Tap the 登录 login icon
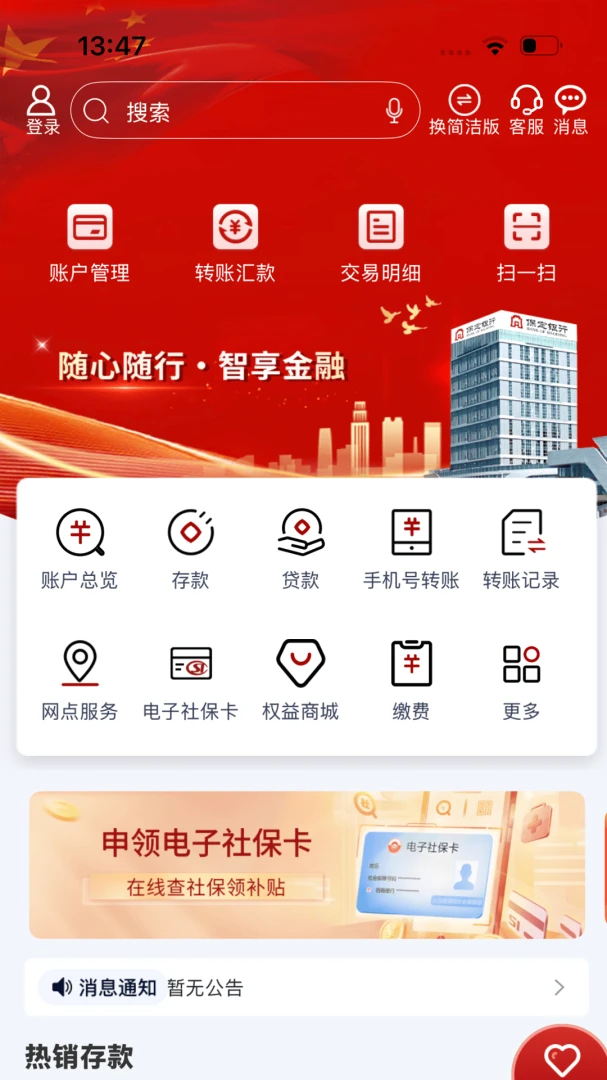Screen dimensions: 607x1080 pyautogui.click(x=42, y=110)
